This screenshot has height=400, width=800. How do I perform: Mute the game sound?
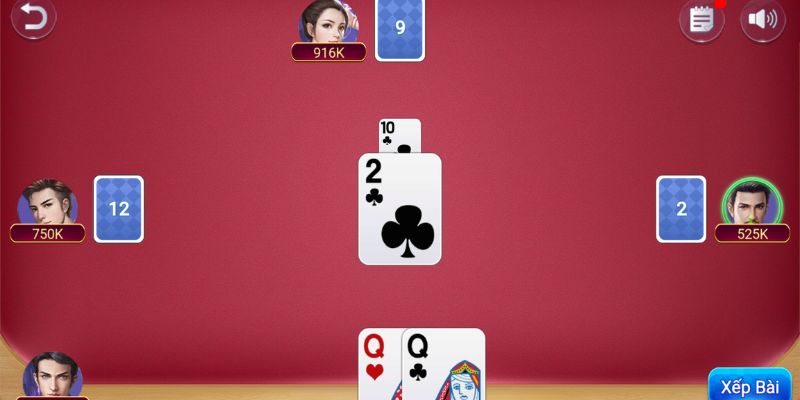click(x=762, y=20)
